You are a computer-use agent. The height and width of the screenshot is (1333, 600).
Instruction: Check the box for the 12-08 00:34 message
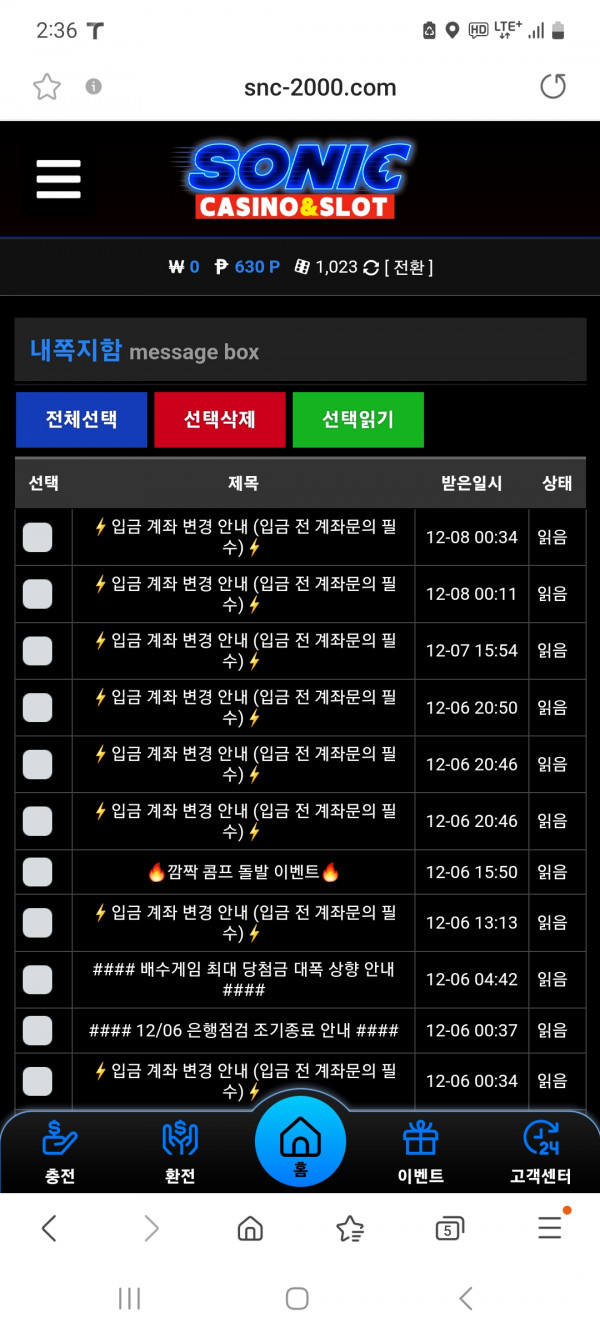(x=37, y=537)
